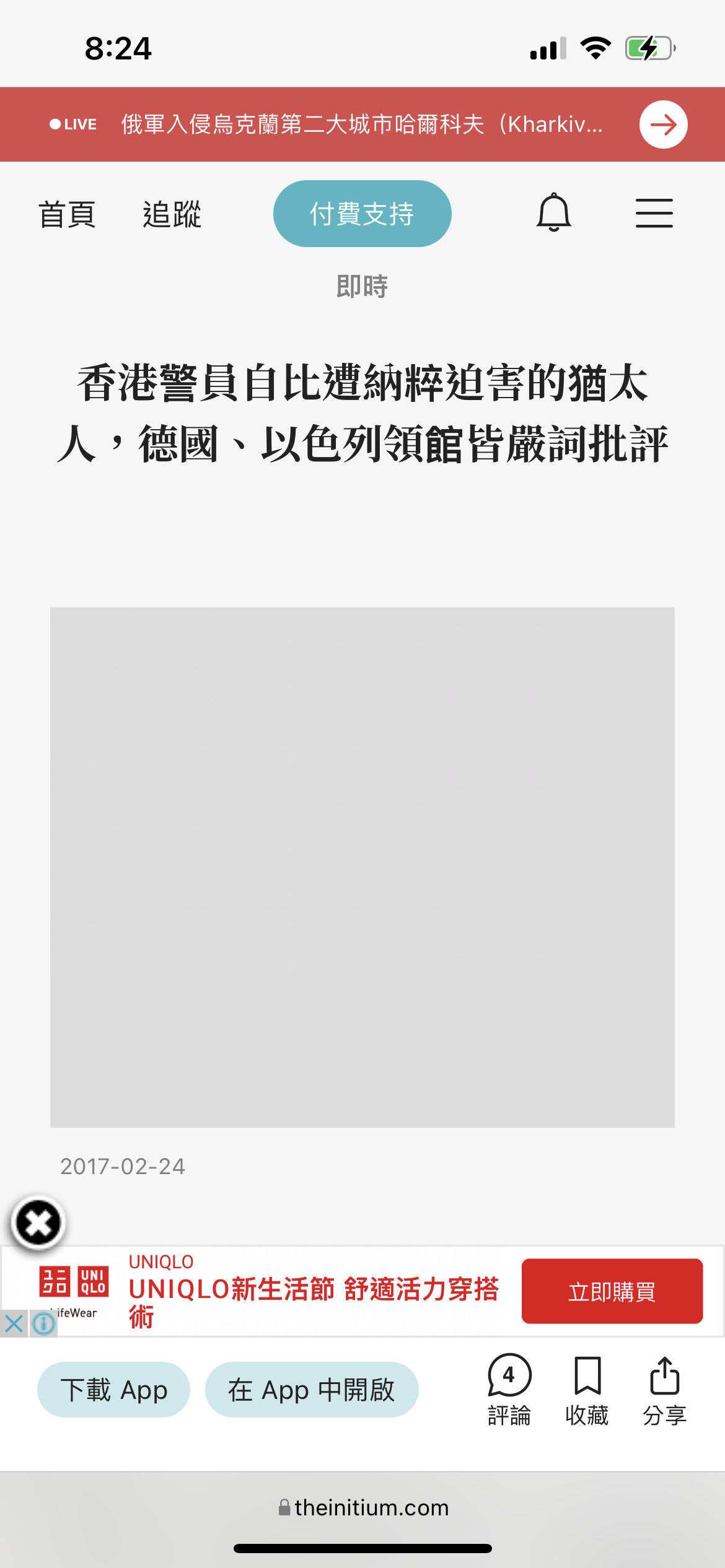
Task: Tap 立即購買 on UNIQLO ad
Action: [612, 1291]
